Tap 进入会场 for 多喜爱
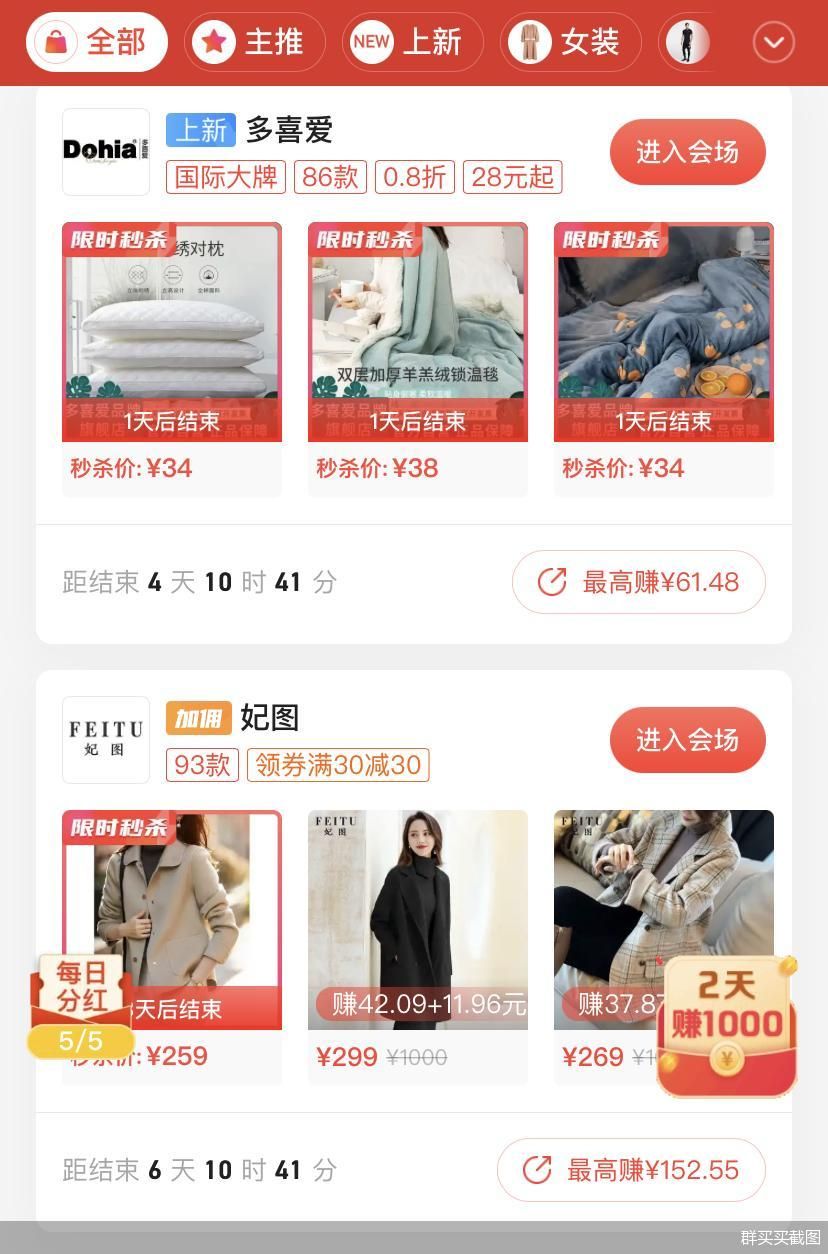Screen dimensions: 828x1254 tap(687, 152)
